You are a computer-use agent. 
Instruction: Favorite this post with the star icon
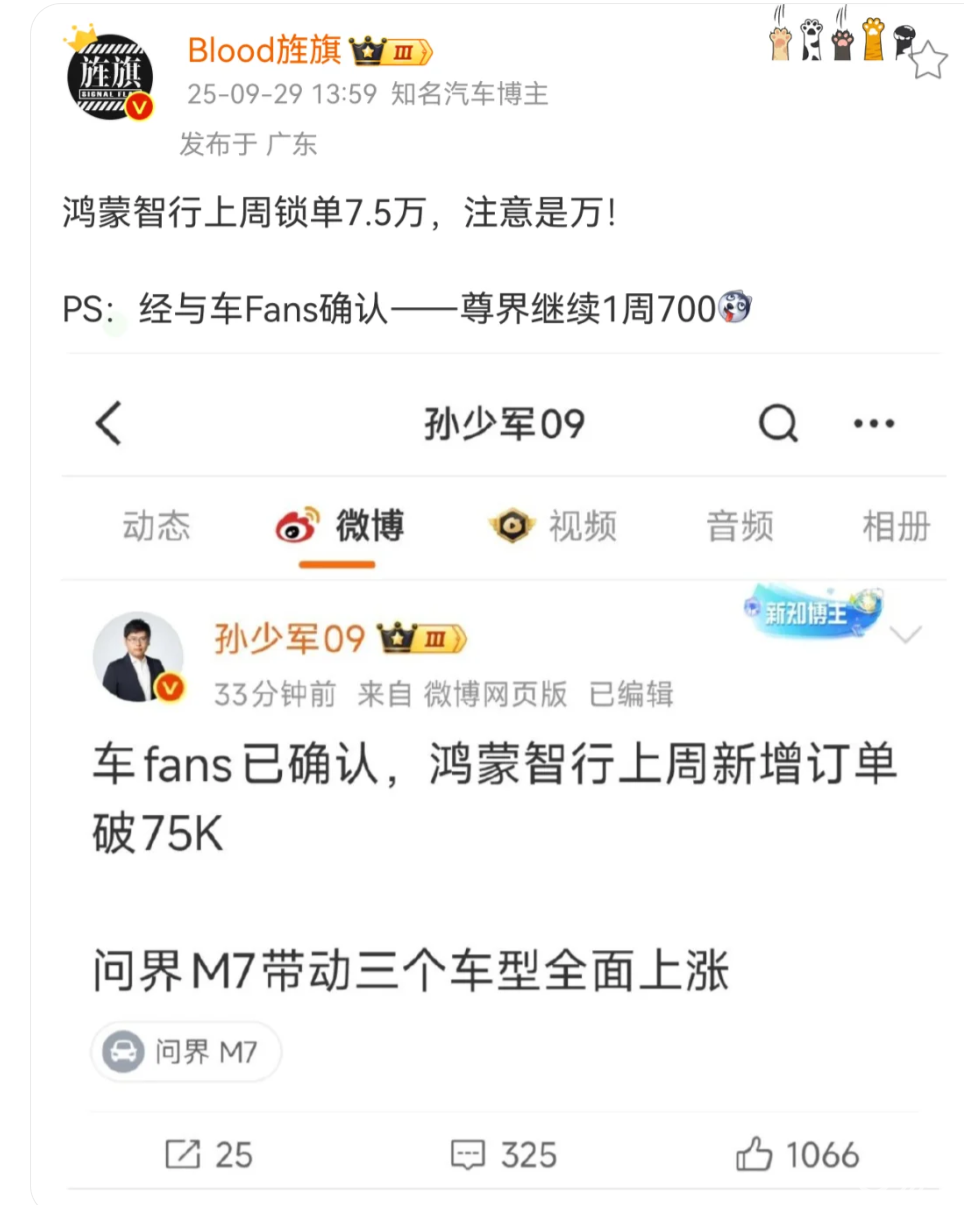[x=930, y=61]
